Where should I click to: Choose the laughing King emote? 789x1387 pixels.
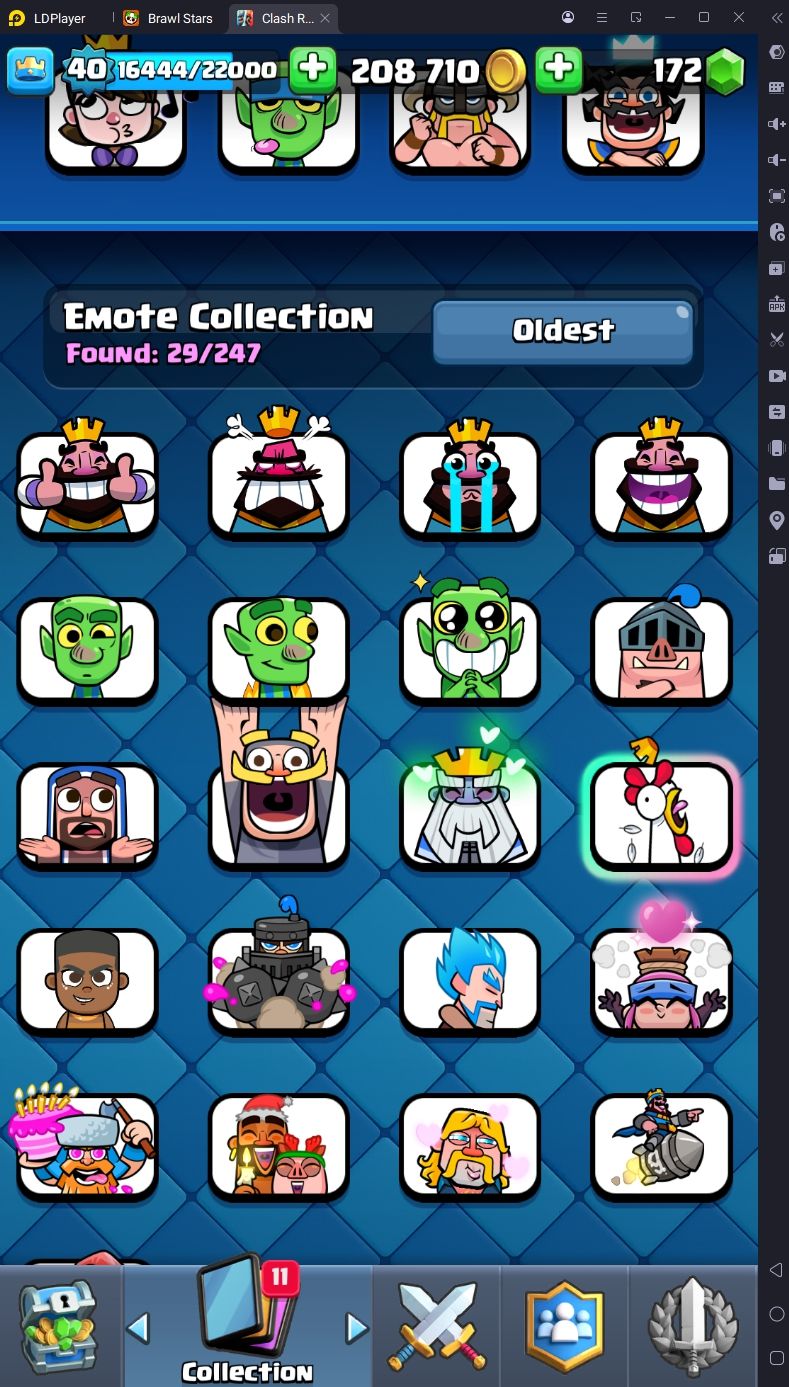coord(661,485)
